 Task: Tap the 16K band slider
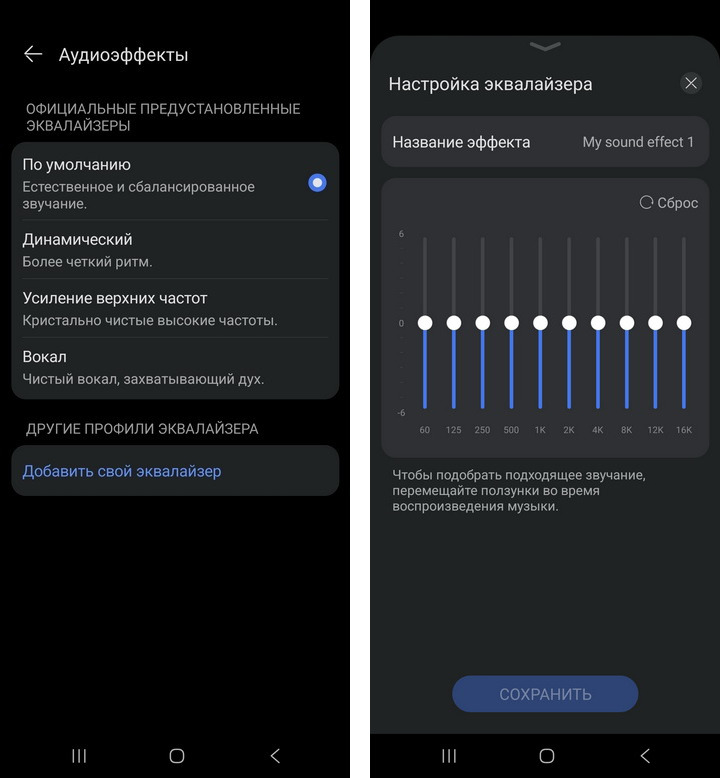(684, 322)
